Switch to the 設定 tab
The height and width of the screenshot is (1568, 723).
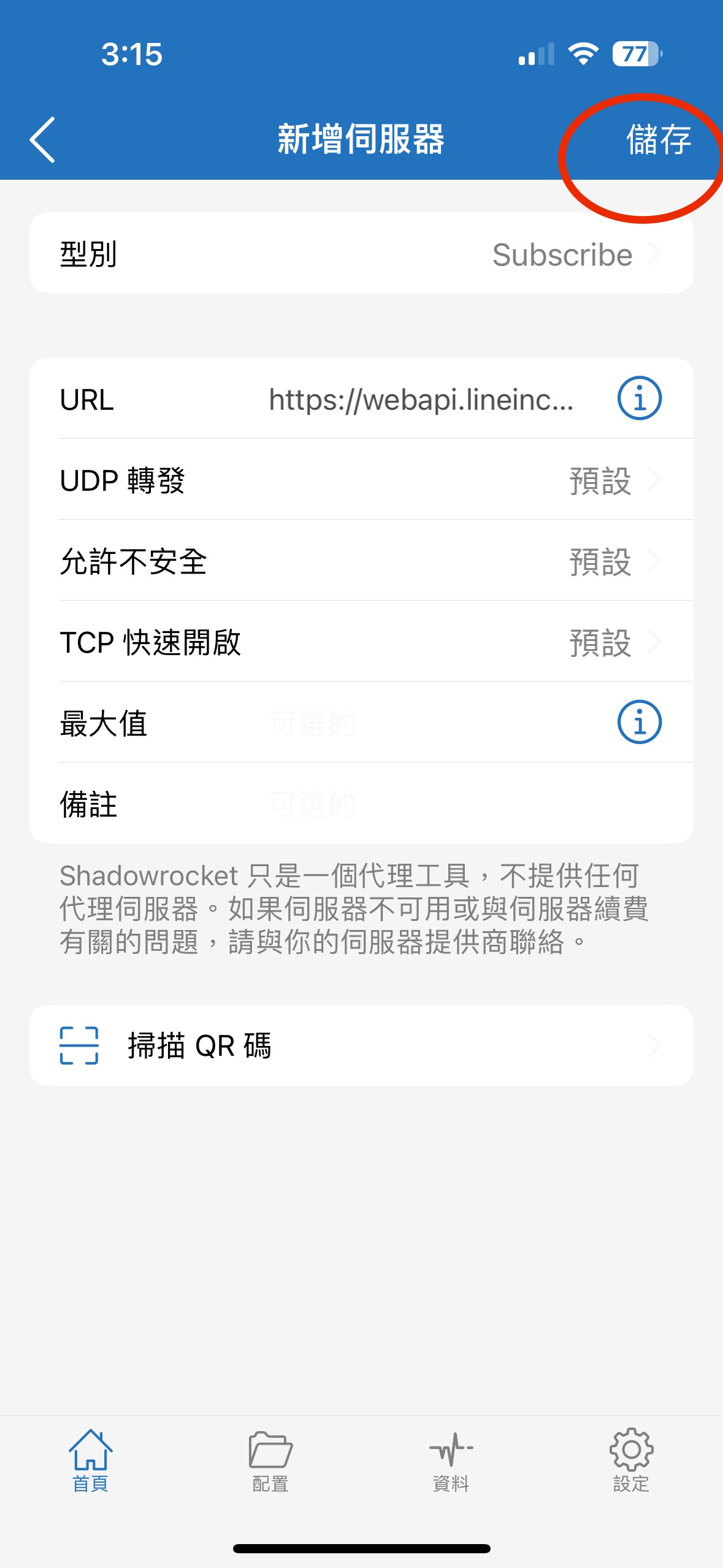click(632, 1461)
